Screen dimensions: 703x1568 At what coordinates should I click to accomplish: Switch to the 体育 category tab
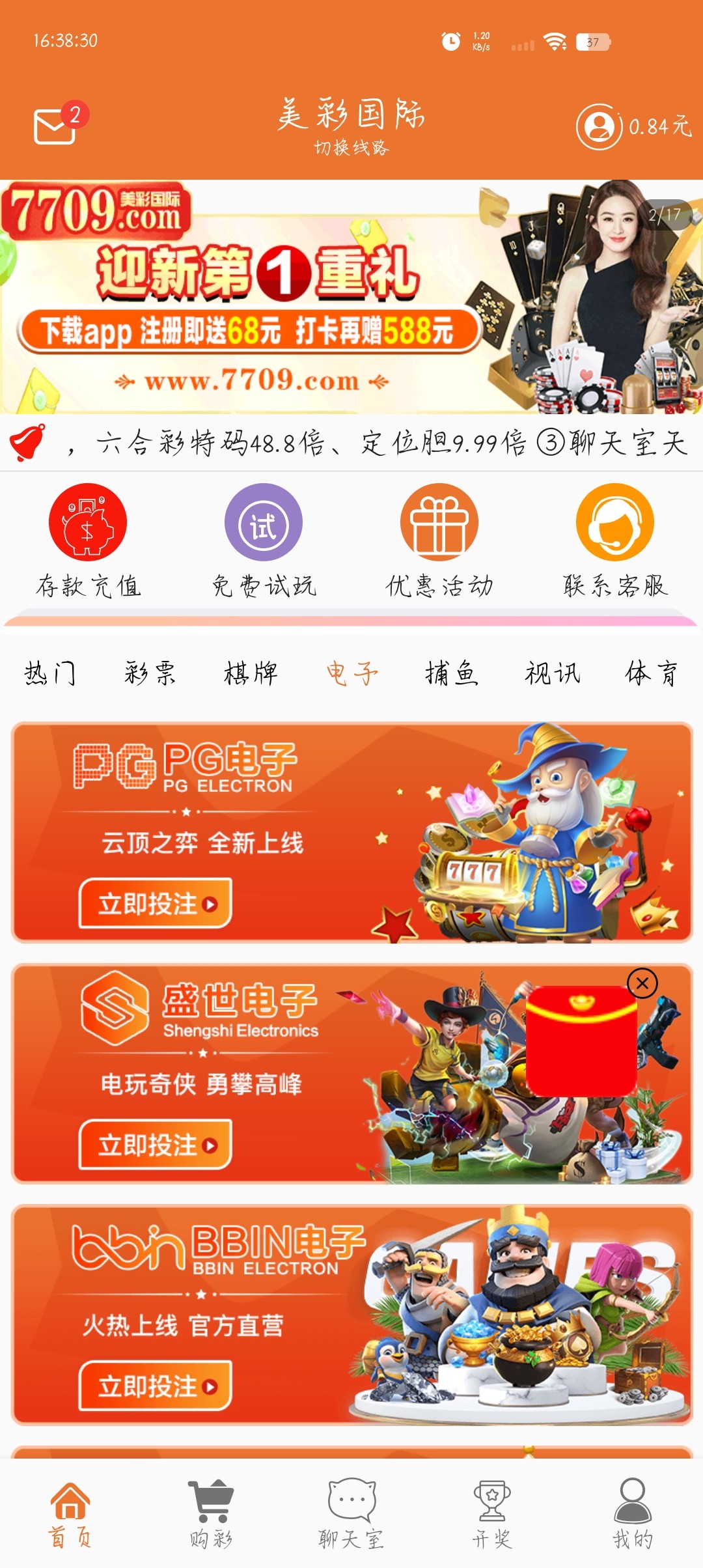(x=652, y=673)
